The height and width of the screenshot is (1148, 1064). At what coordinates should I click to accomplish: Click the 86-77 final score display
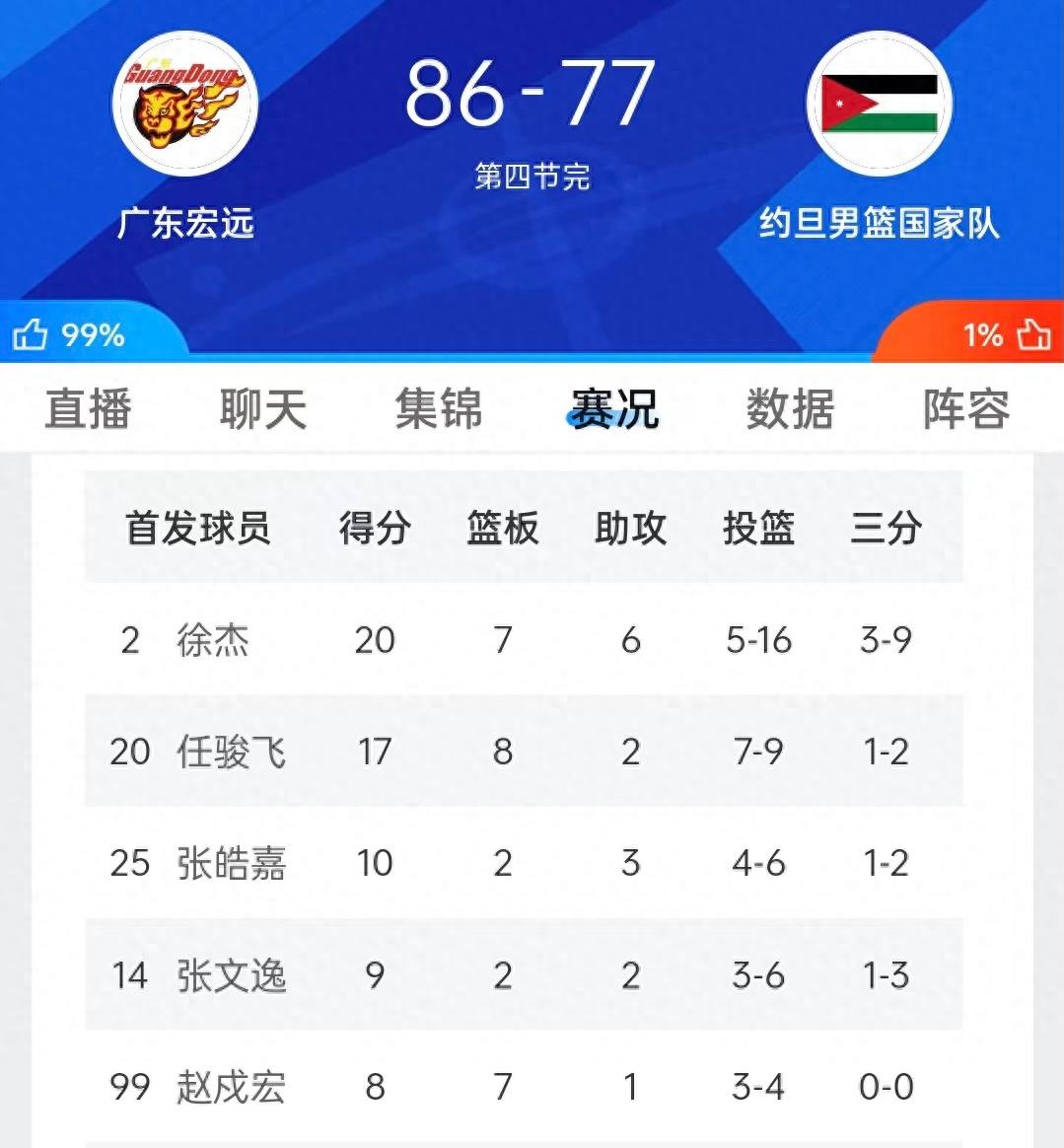[x=532, y=94]
